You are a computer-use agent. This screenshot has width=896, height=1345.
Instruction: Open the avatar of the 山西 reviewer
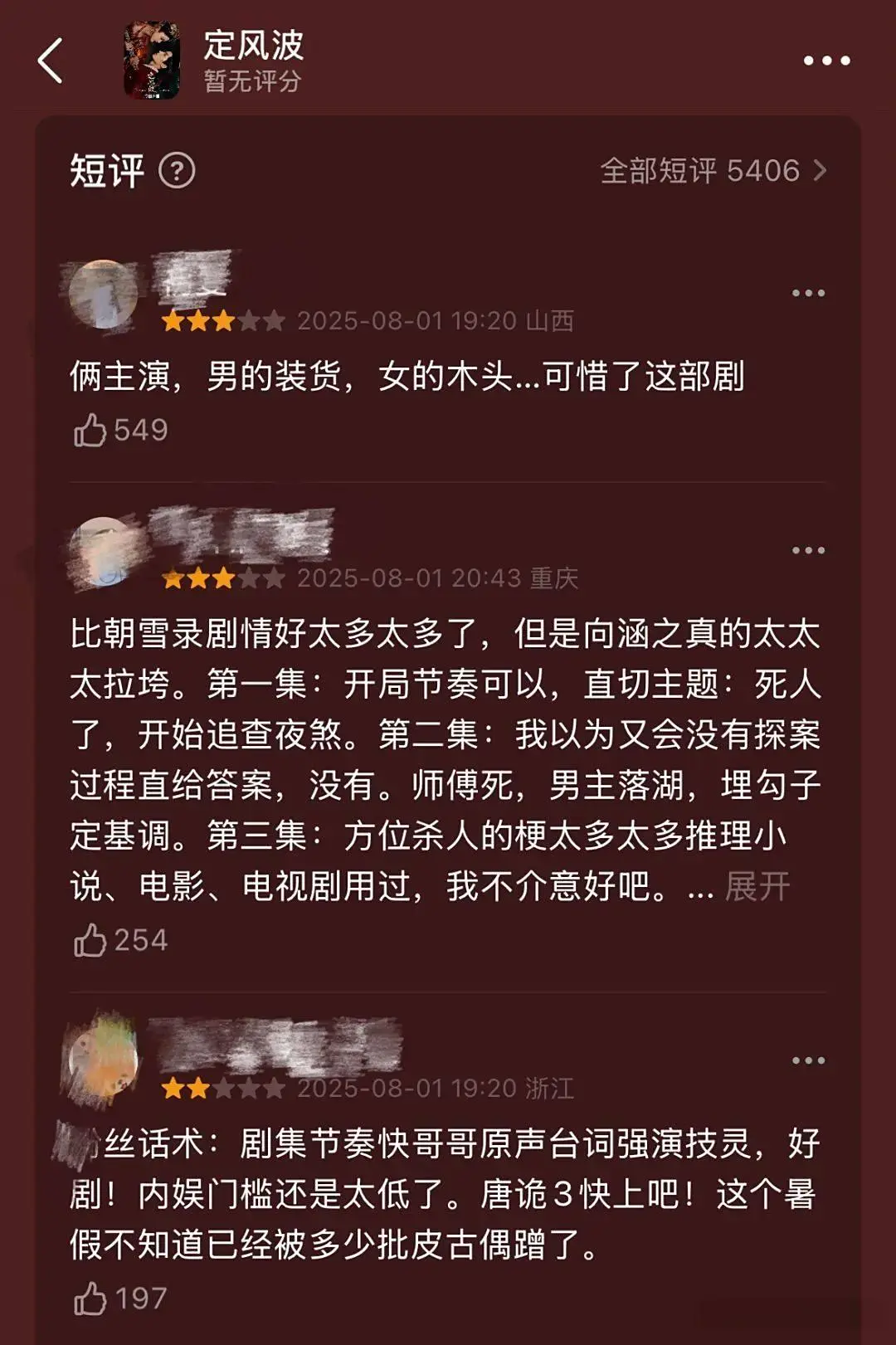pyautogui.click(x=103, y=295)
